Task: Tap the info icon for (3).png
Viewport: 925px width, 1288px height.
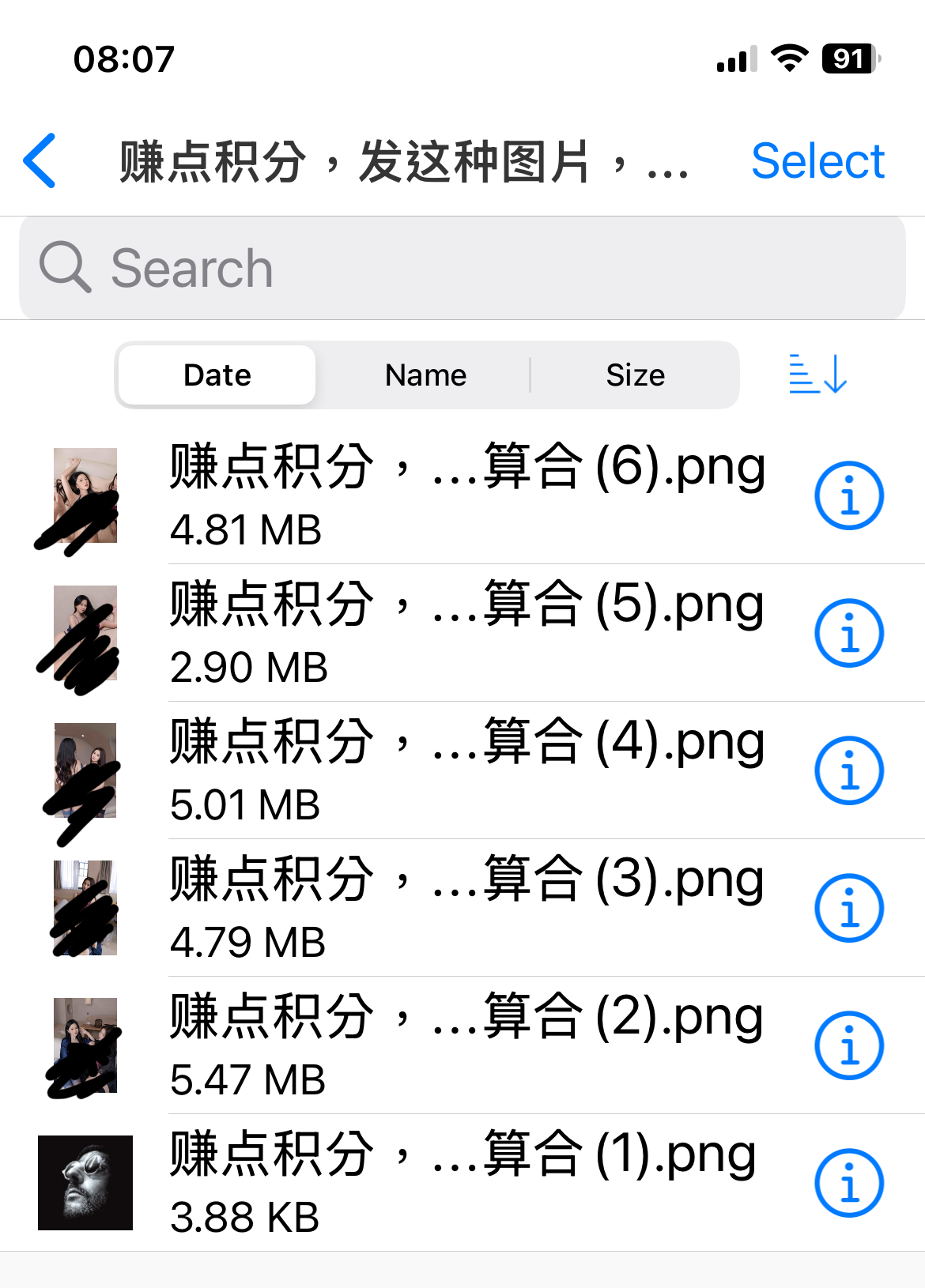Action: [x=848, y=909]
